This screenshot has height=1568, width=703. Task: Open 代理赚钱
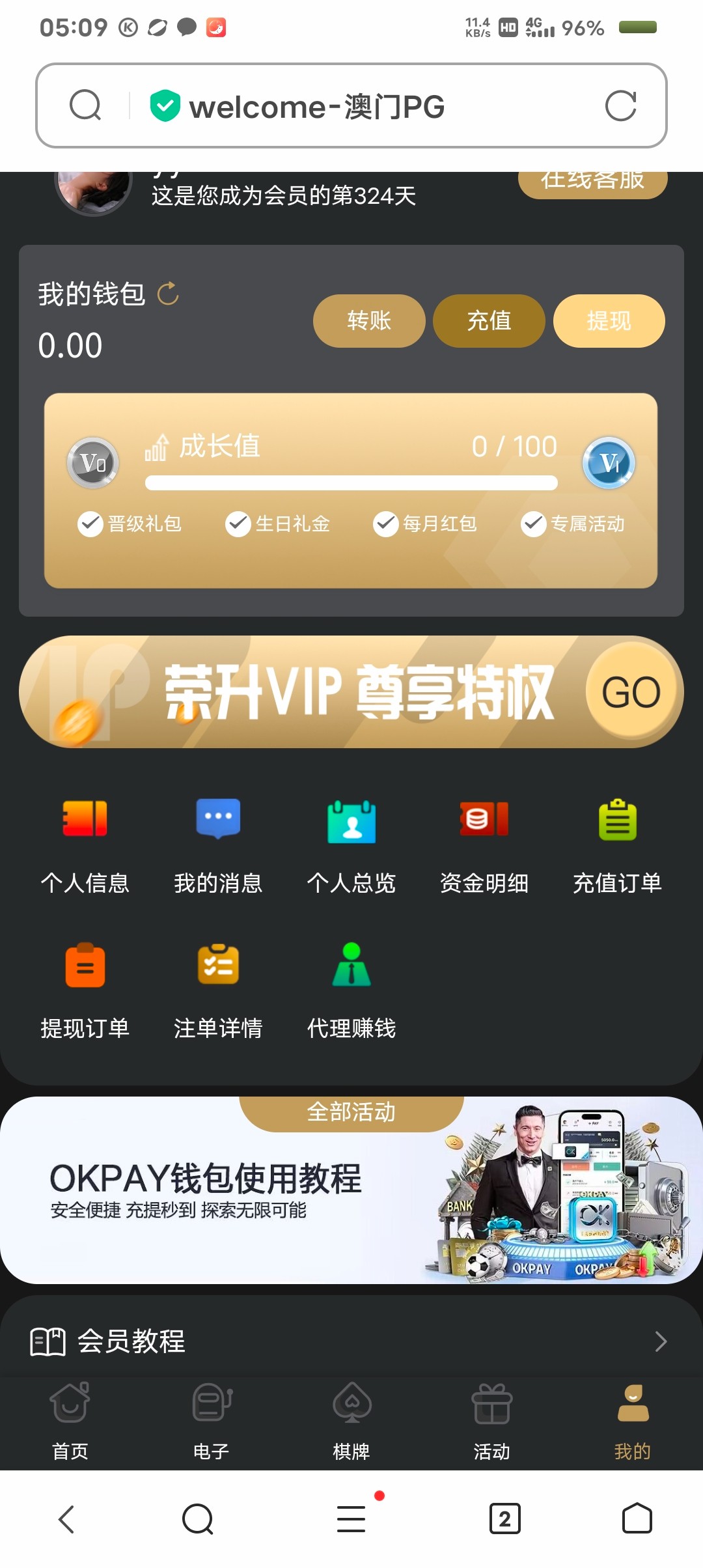351,990
